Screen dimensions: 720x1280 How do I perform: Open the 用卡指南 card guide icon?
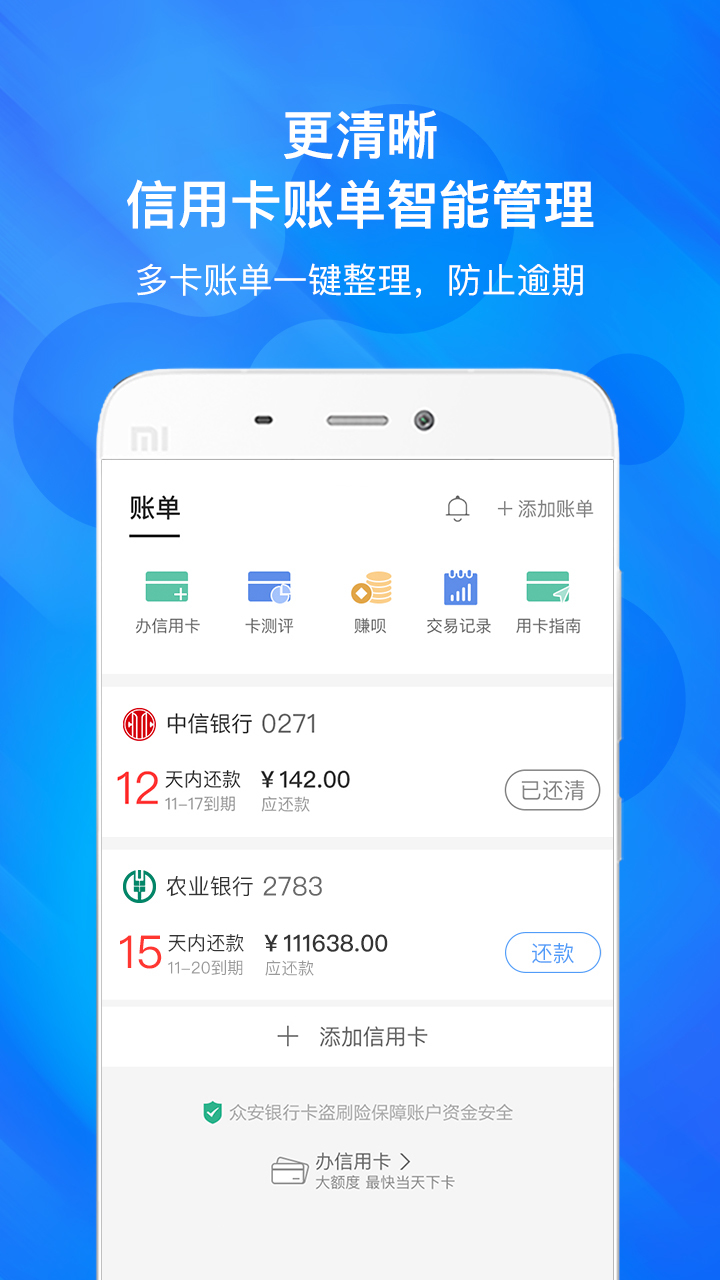pos(552,587)
